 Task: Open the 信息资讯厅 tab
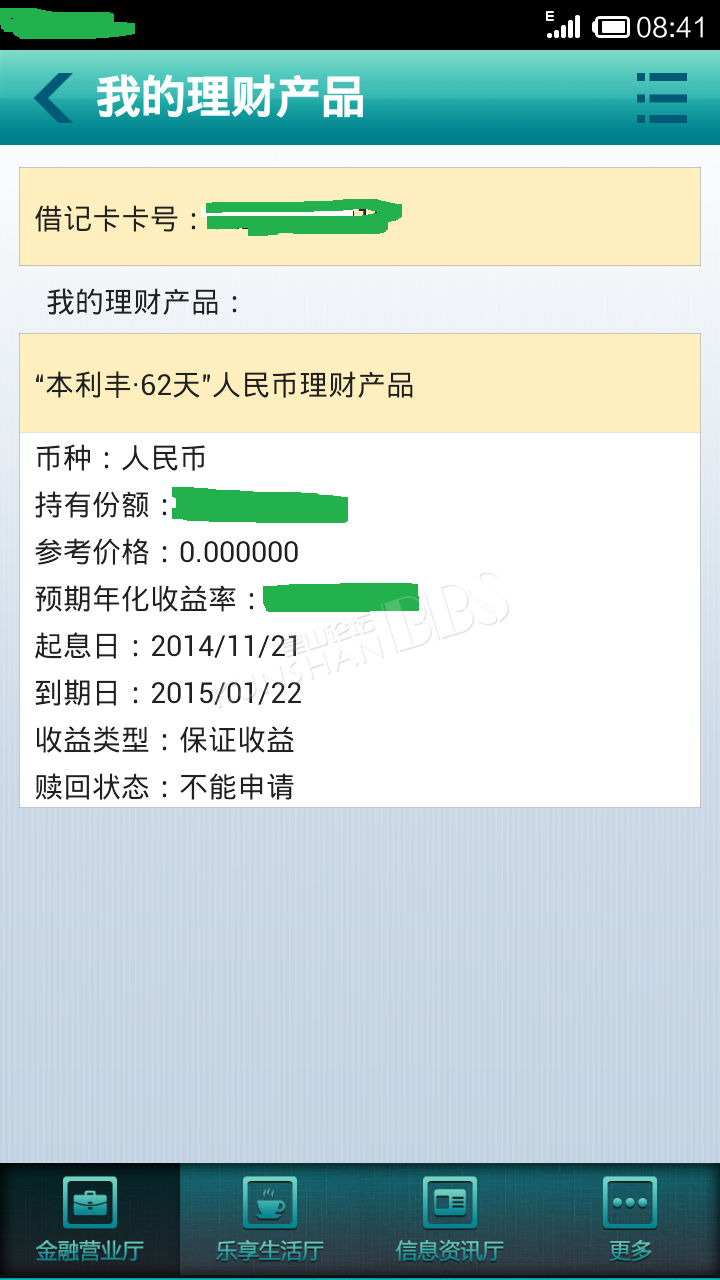450,1220
